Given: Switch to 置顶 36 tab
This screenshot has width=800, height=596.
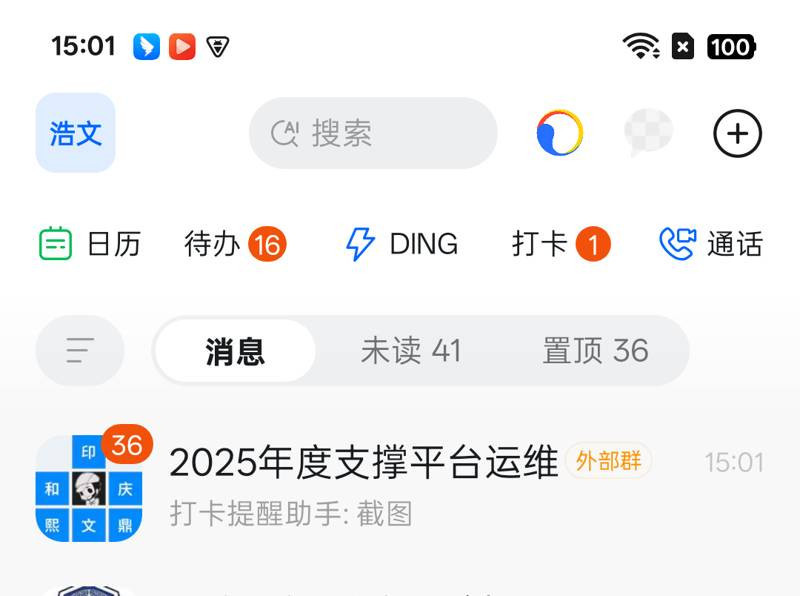Looking at the screenshot, I should pyautogui.click(x=595, y=351).
